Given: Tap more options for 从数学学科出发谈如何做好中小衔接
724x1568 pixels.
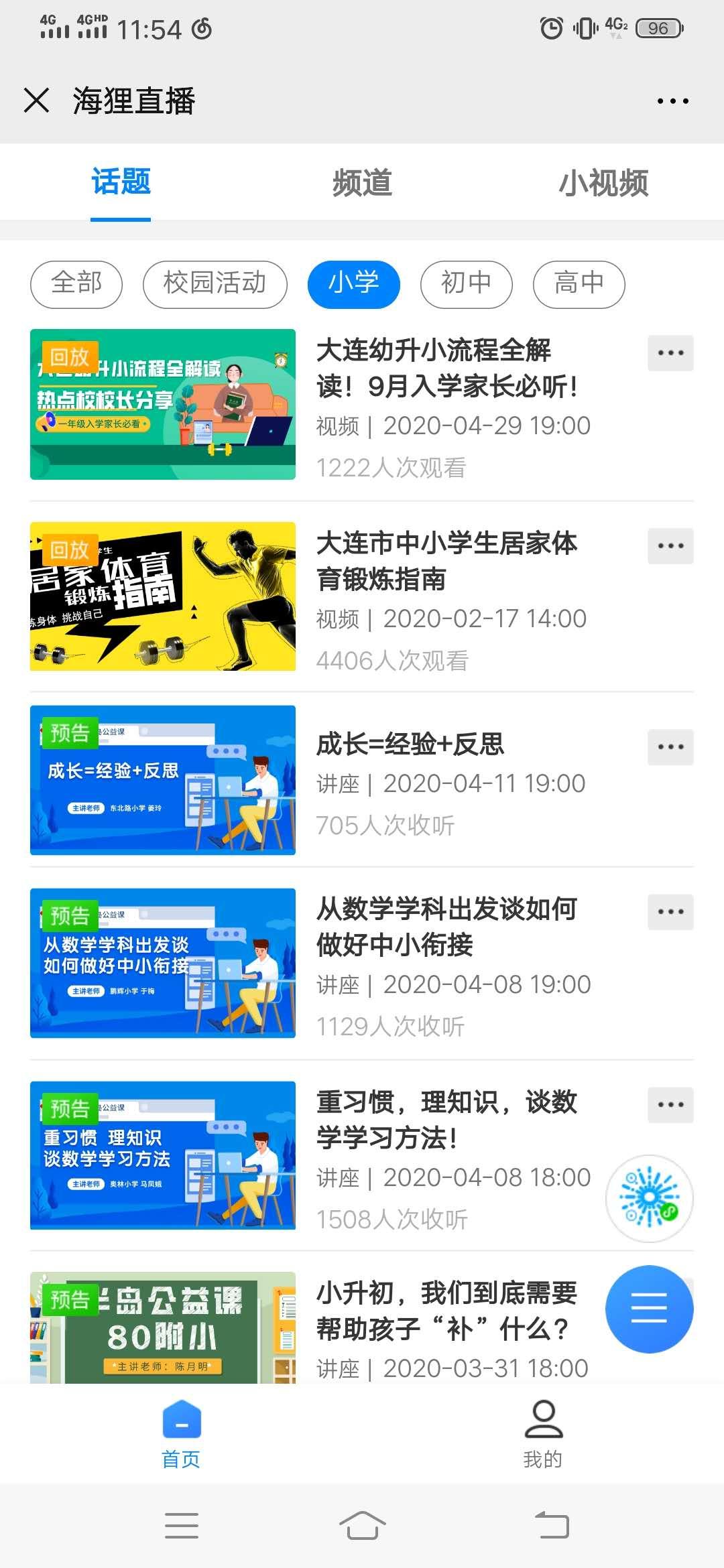Looking at the screenshot, I should (670, 911).
